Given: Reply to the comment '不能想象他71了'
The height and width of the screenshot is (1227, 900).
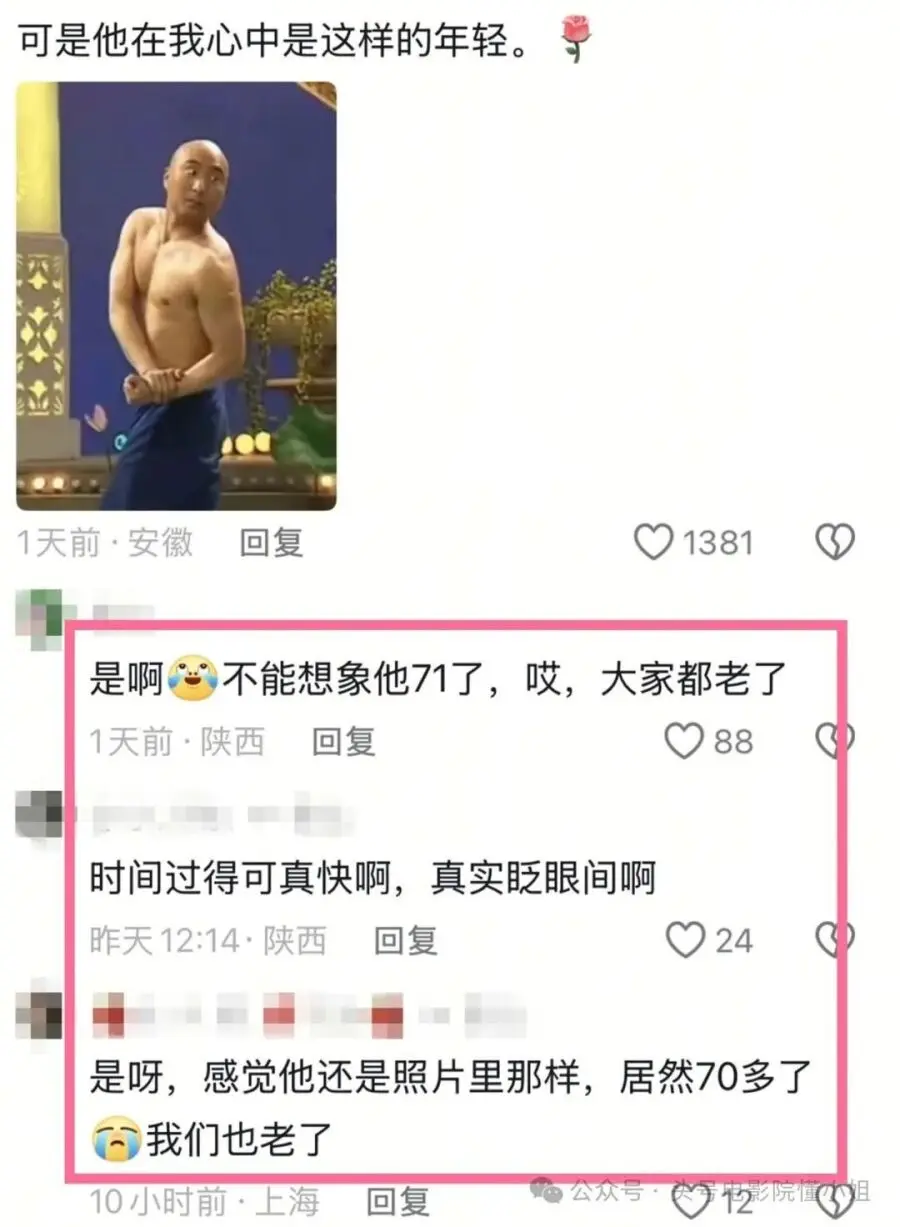Looking at the screenshot, I should [x=343, y=741].
